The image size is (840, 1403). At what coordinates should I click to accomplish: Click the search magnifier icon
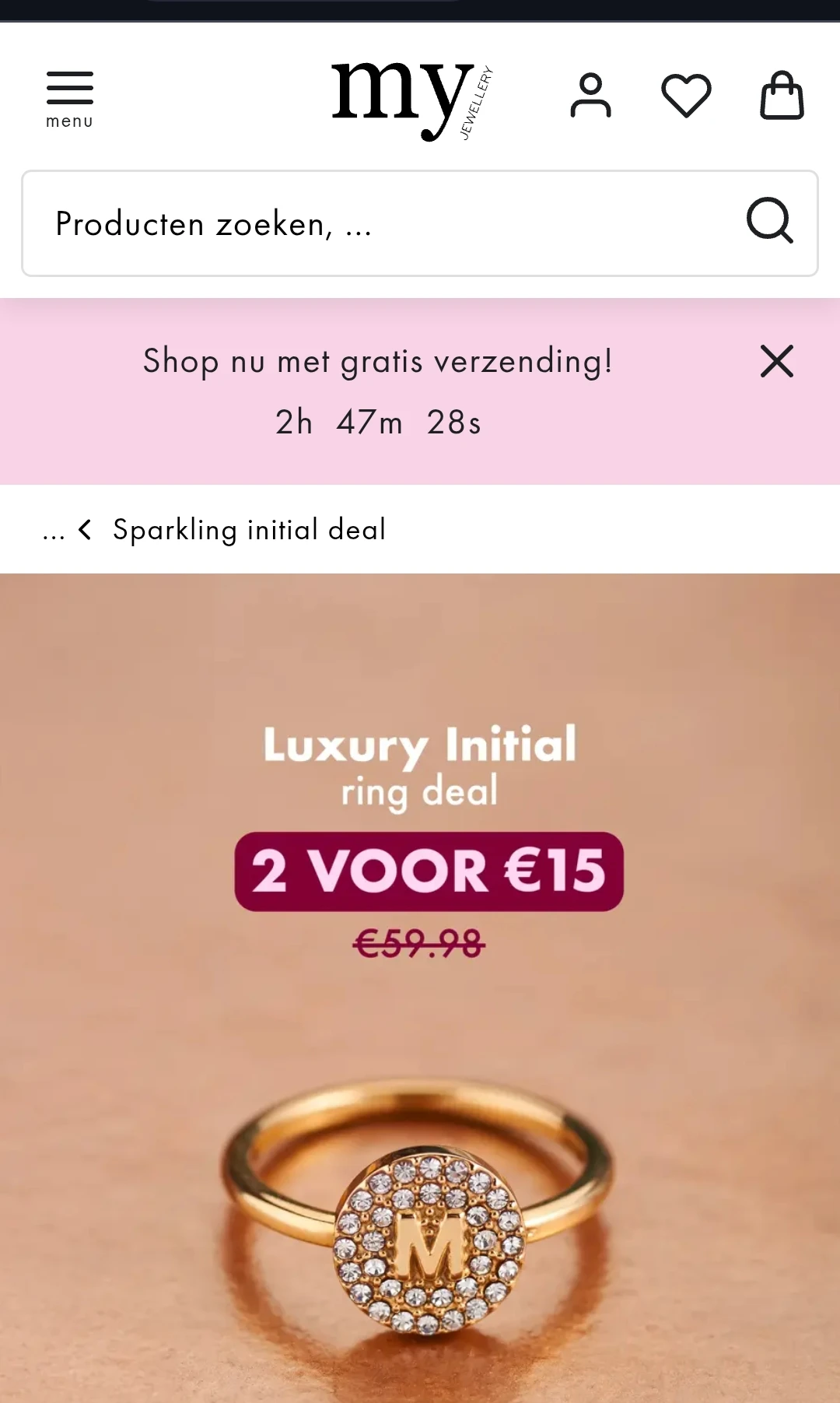point(769,223)
